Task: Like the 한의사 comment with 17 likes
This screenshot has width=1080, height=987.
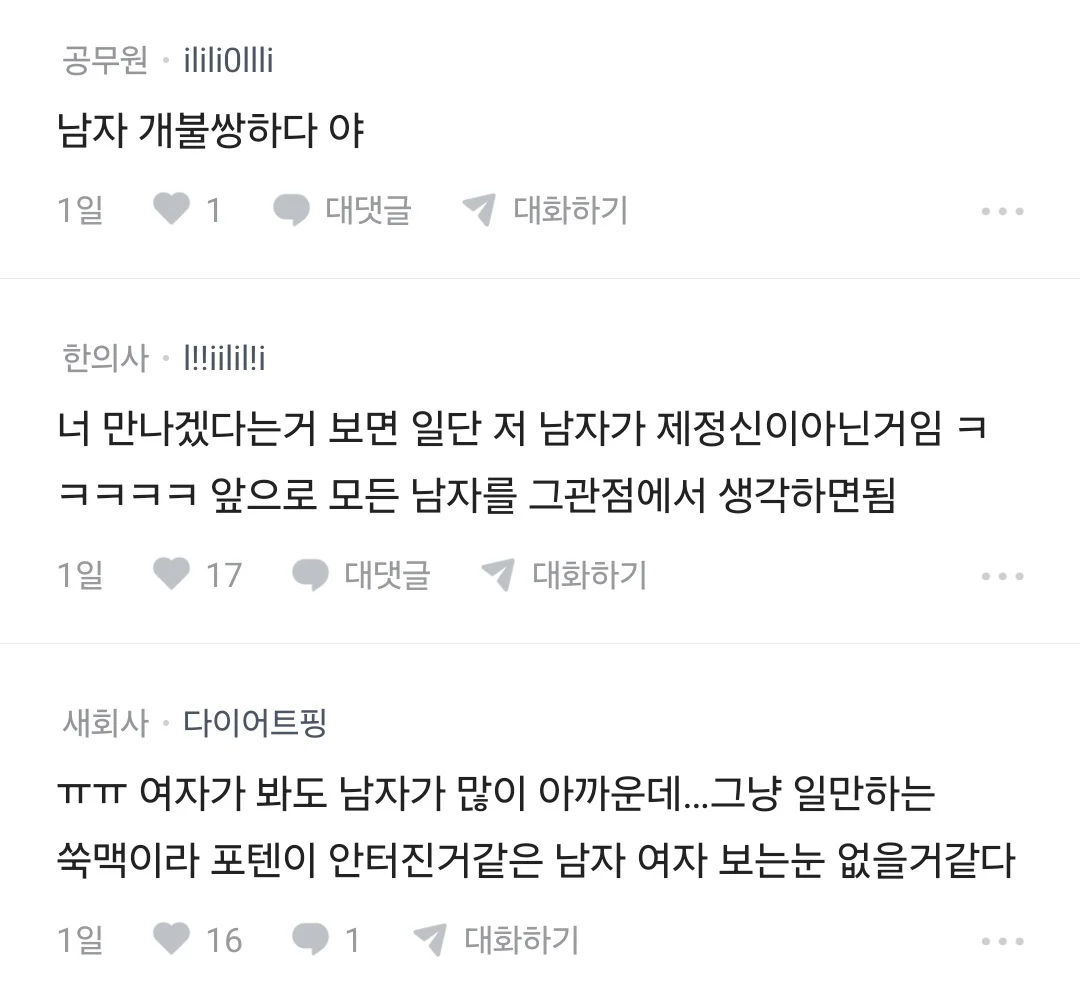Action: pyautogui.click(x=172, y=575)
